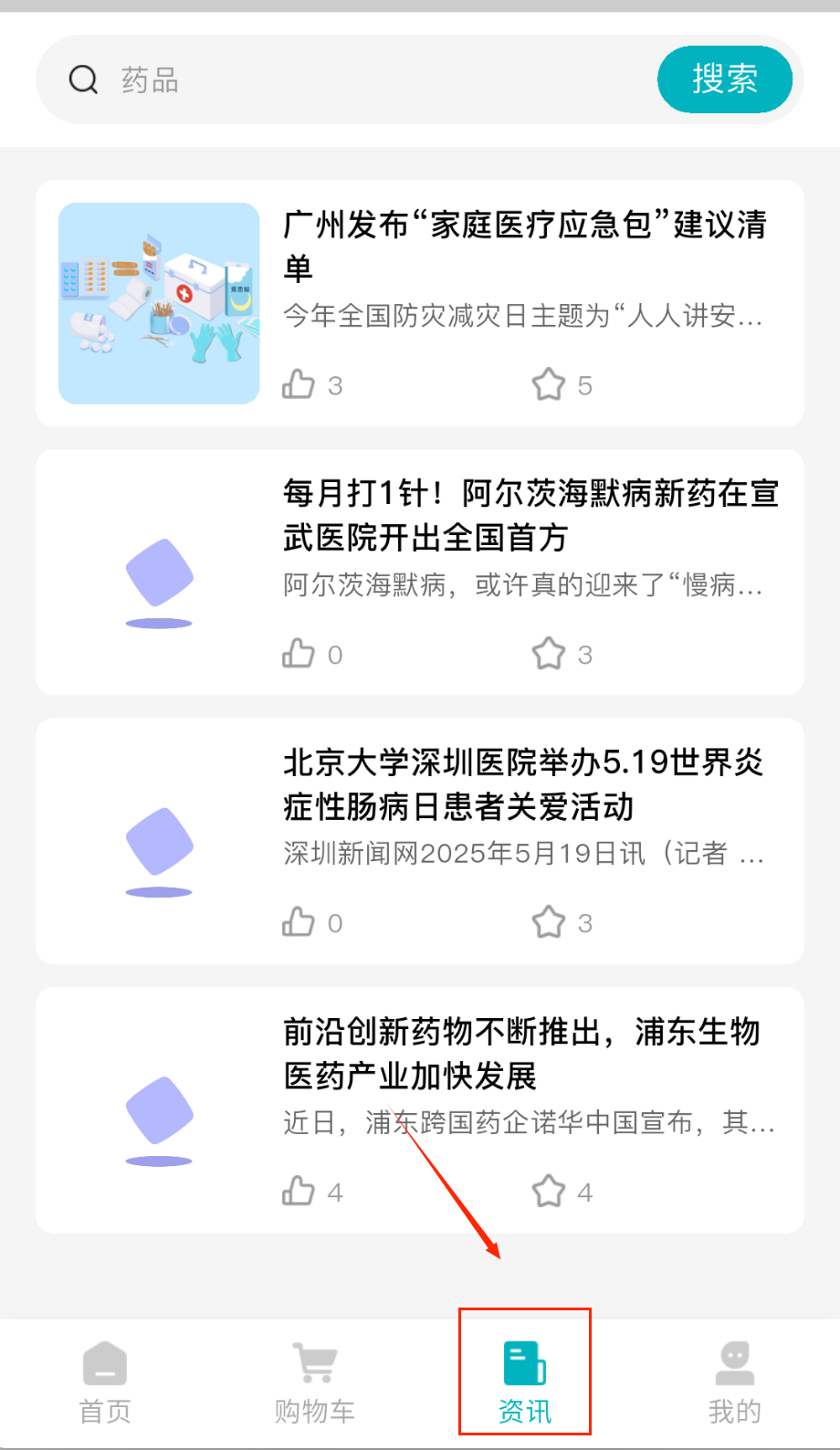Go to the 首页 tab
The image size is (840, 1450).
[105, 1382]
